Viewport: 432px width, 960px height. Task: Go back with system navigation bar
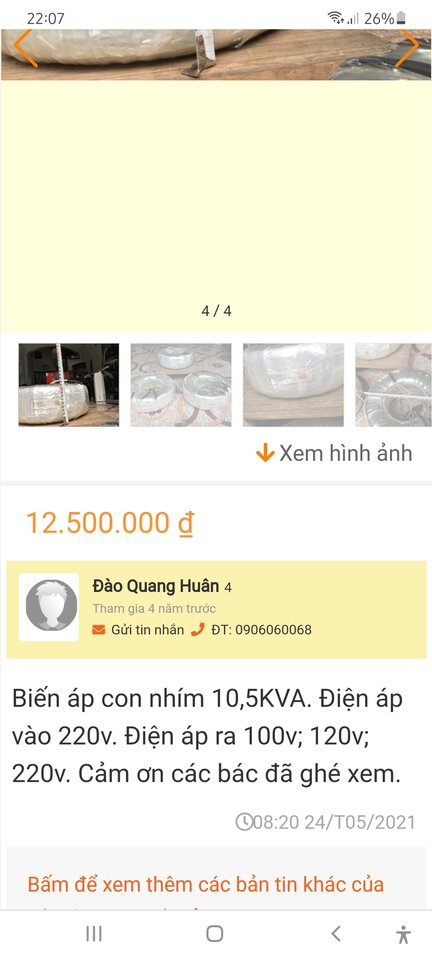(x=335, y=934)
